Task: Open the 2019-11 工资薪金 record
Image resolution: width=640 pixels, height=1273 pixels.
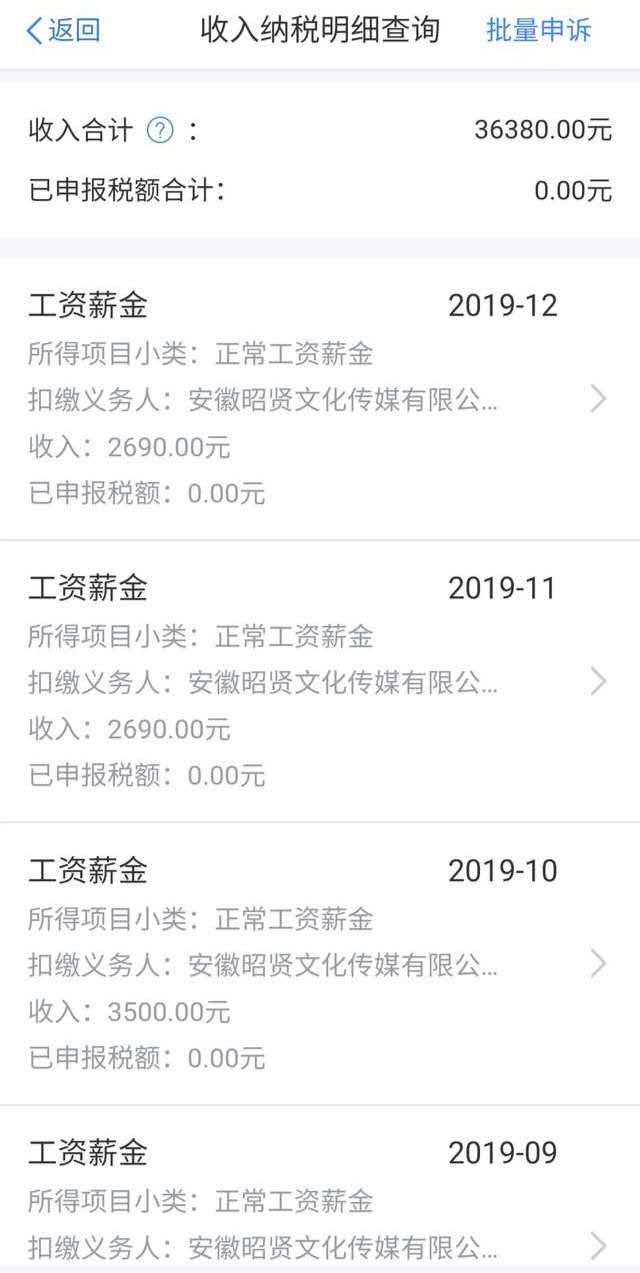Action: click(320, 681)
